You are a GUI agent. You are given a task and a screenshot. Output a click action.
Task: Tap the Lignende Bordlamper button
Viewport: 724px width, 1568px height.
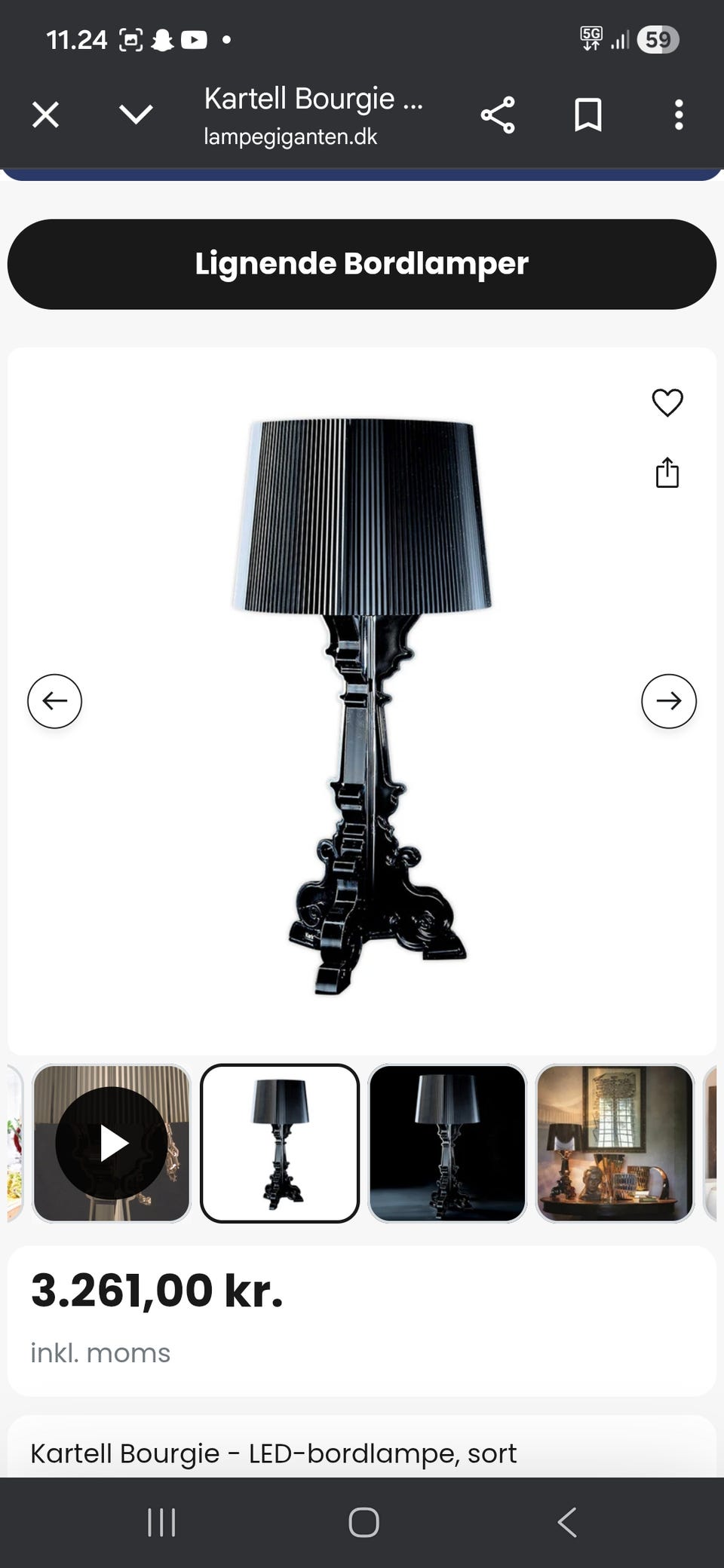[x=362, y=264]
